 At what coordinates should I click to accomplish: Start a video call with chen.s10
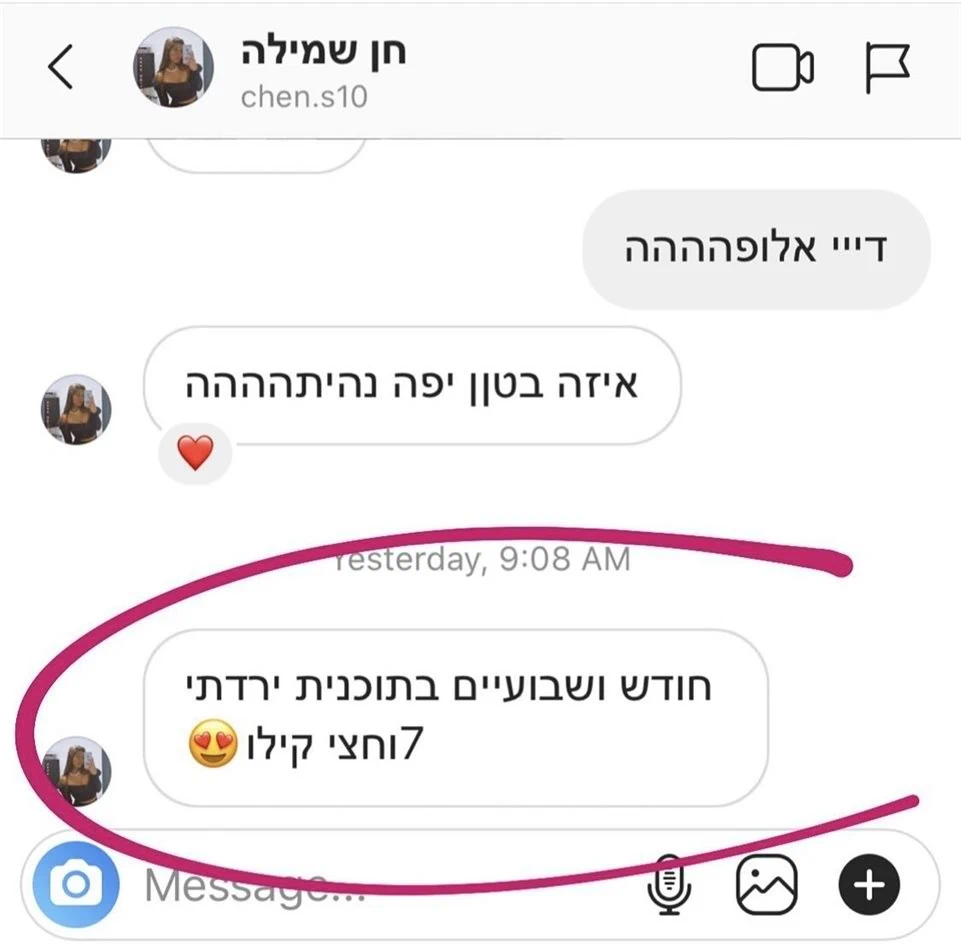(x=782, y=69)
